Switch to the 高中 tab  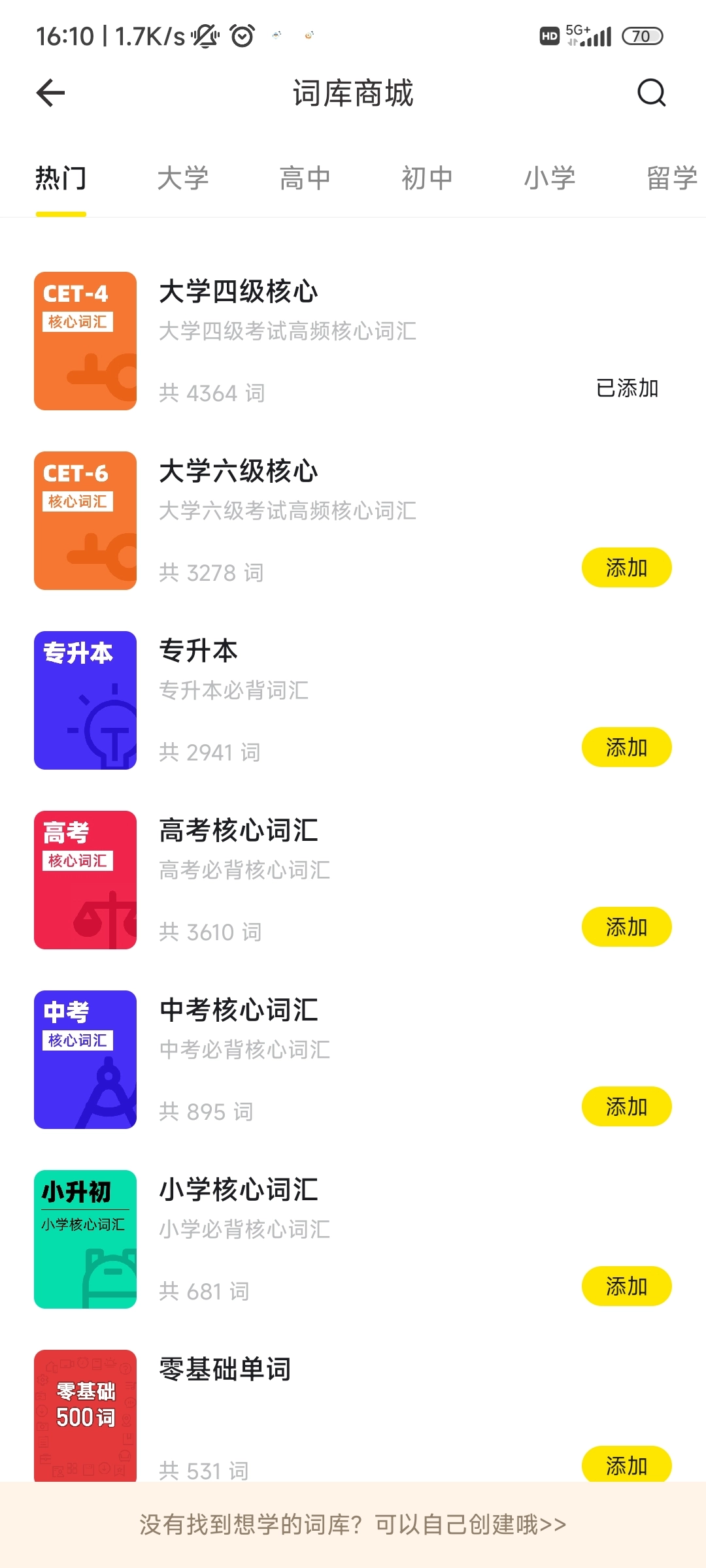point(305,178)
